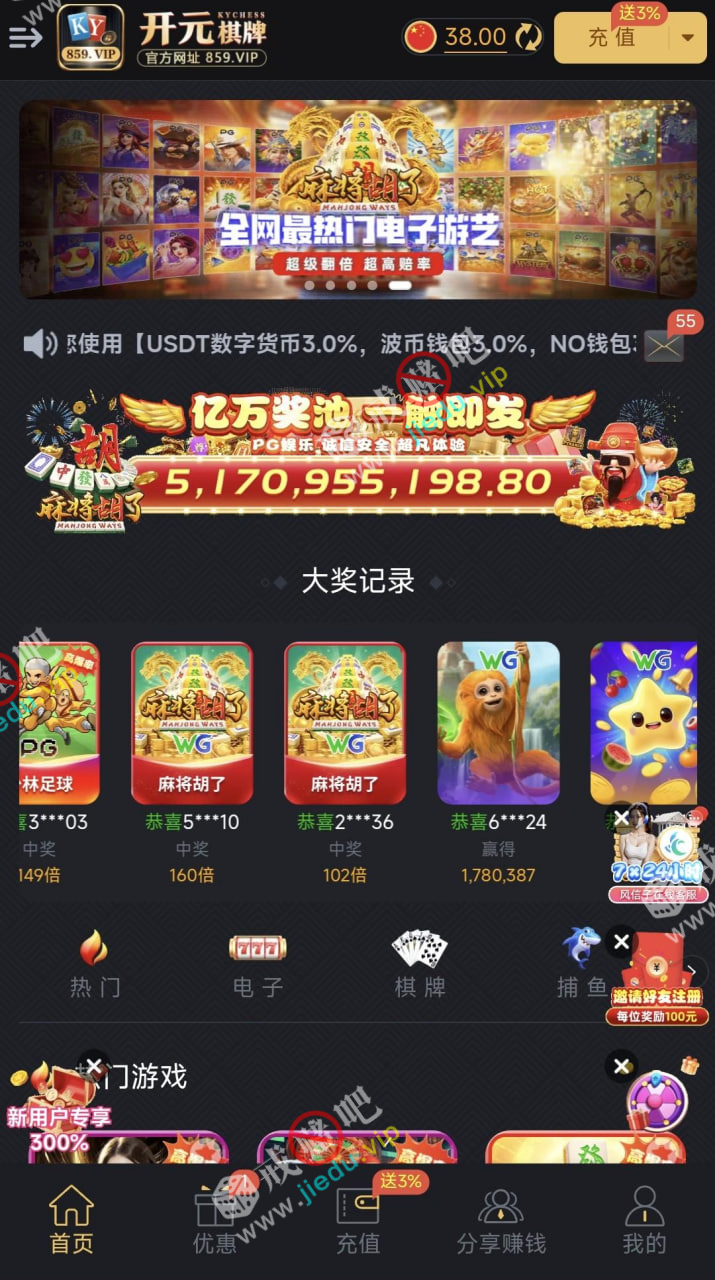This screenshot has width=715, height=1280.
Task: Dismiss the 新用户专享 300% promo
Action: 94,1066
